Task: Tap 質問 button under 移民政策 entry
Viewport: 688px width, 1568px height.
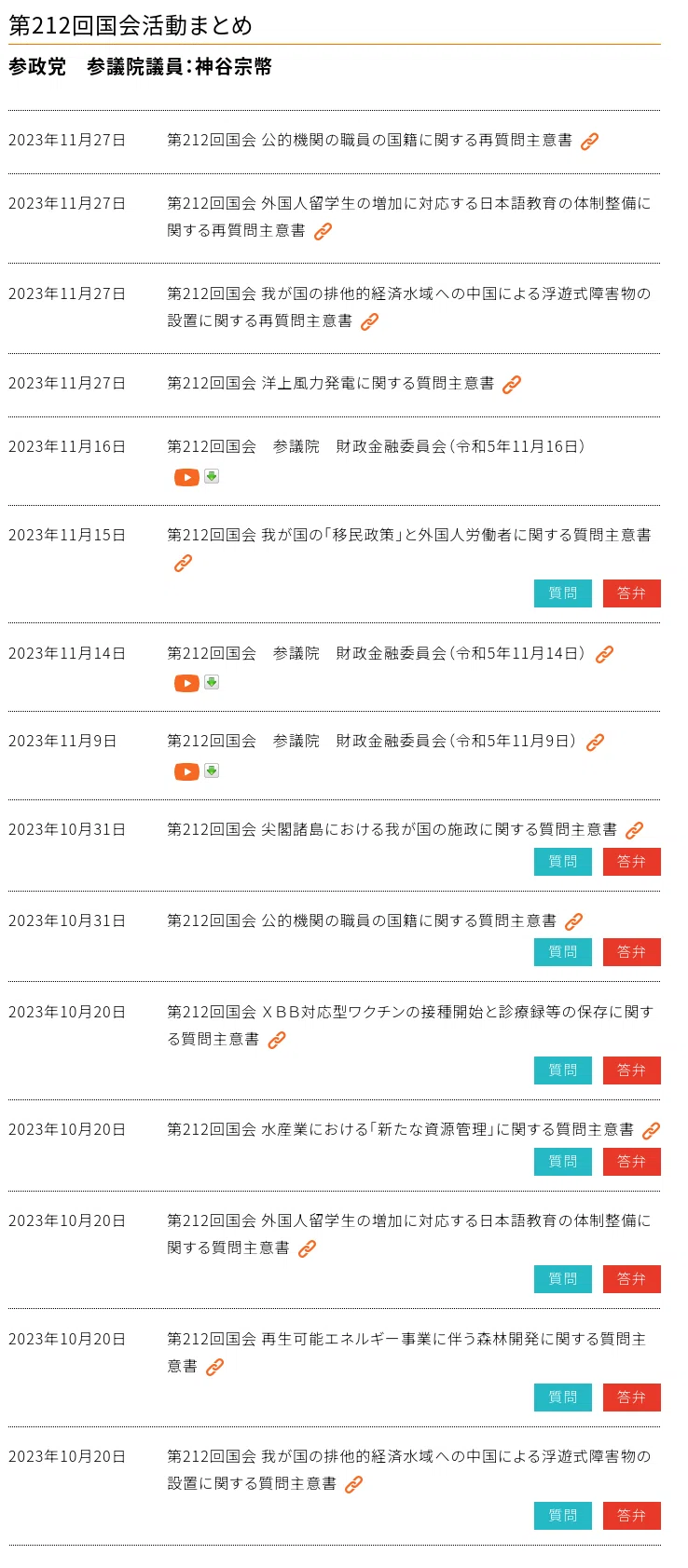Action: point(563,593)
